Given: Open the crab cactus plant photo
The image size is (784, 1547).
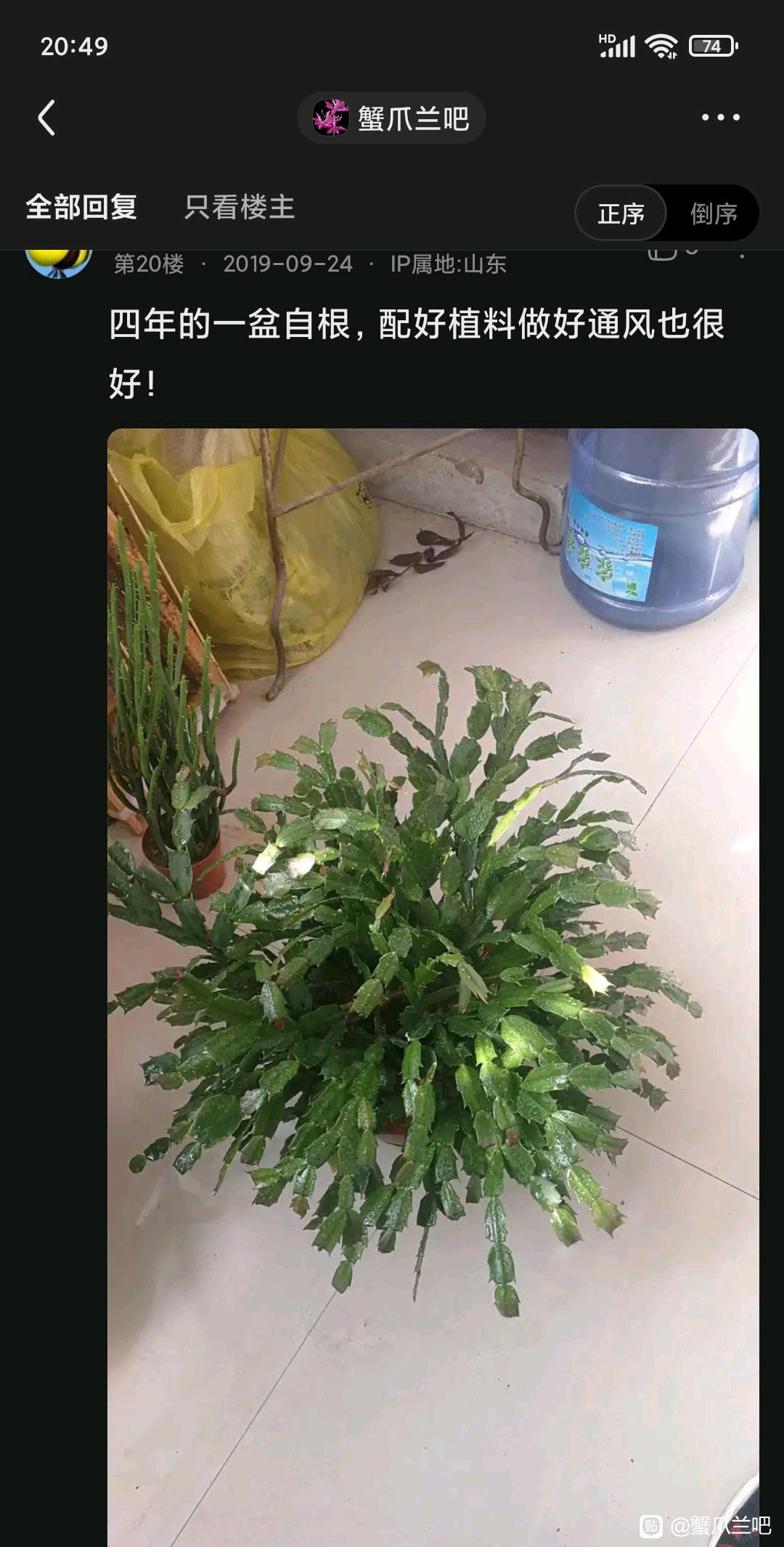Looking at the screenshot, I should click(433, 988).
